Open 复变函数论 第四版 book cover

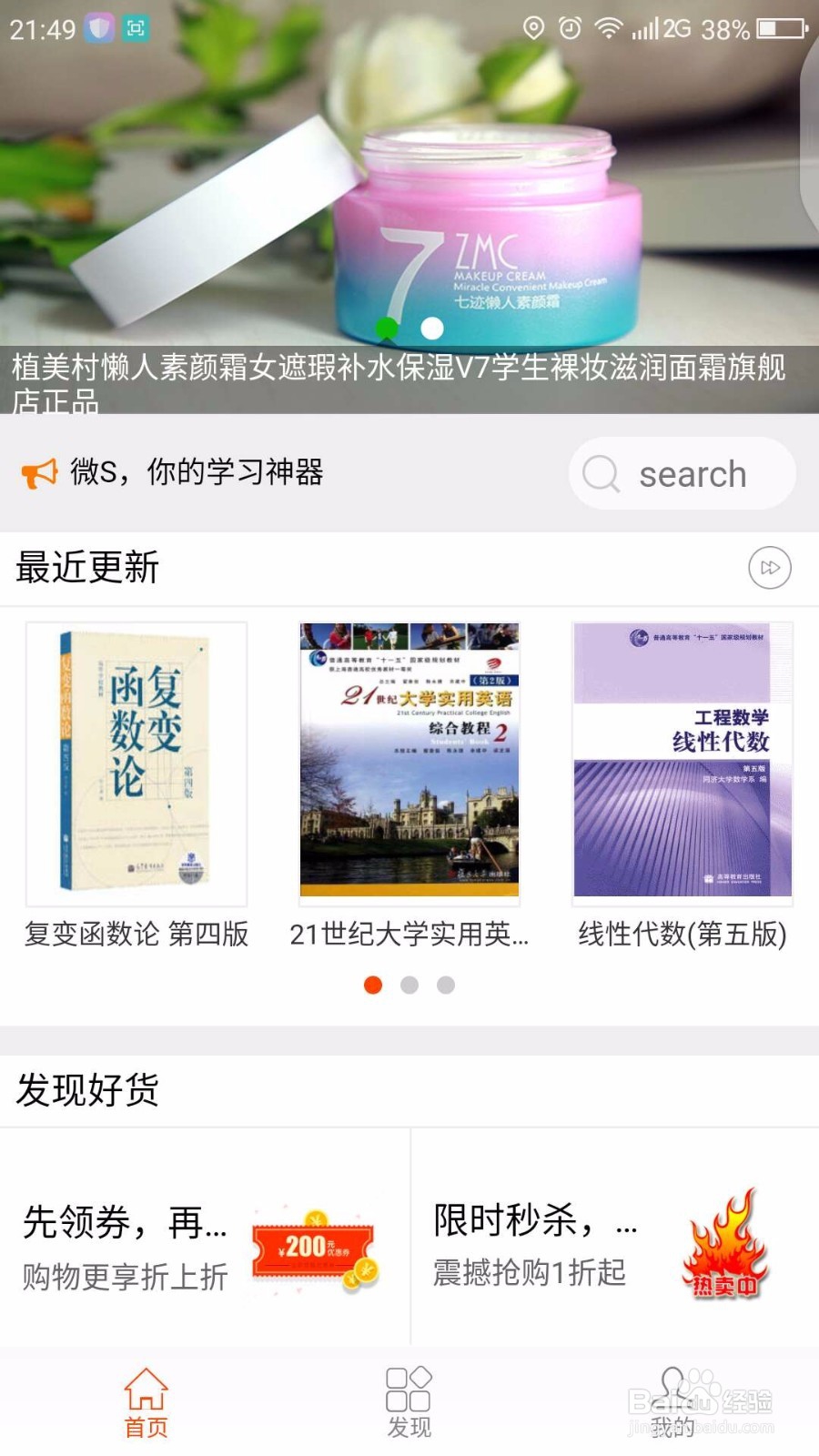point(136,764)
